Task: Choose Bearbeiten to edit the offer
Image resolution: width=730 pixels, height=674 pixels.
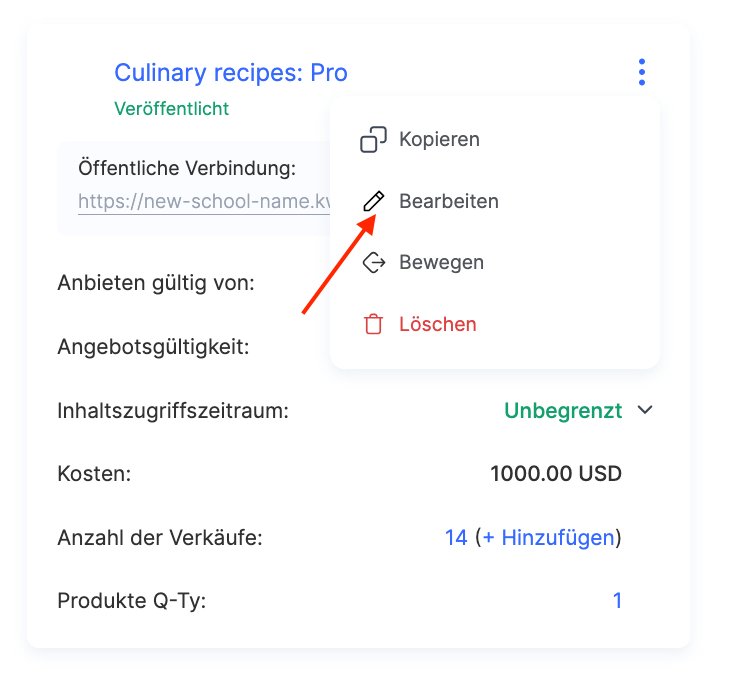Action: (x=447, y=201)
